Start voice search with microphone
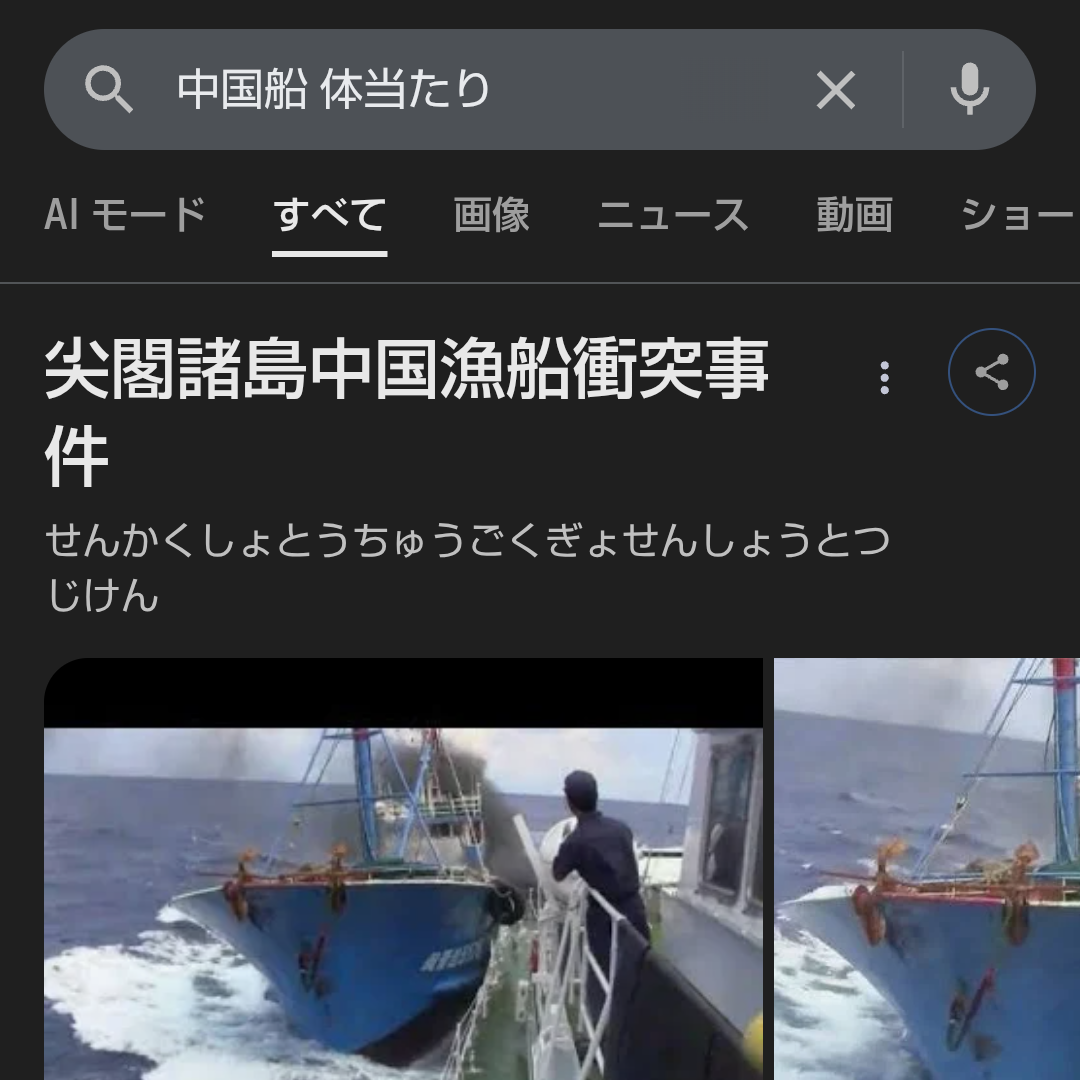Image resolution: width=1080 pixels, height=1080 pixels. point(968,90)
